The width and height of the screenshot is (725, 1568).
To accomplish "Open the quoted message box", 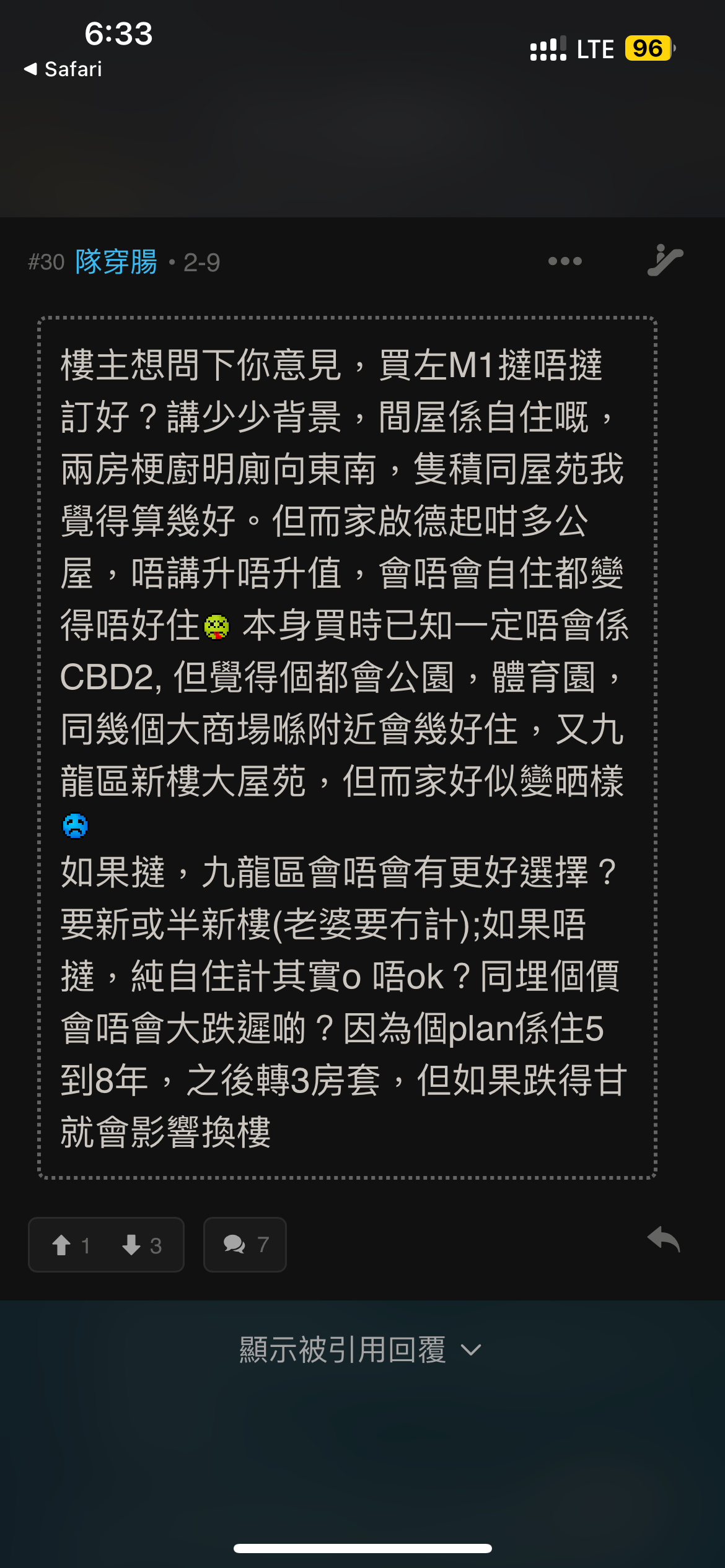I will (x=347, y=747).
